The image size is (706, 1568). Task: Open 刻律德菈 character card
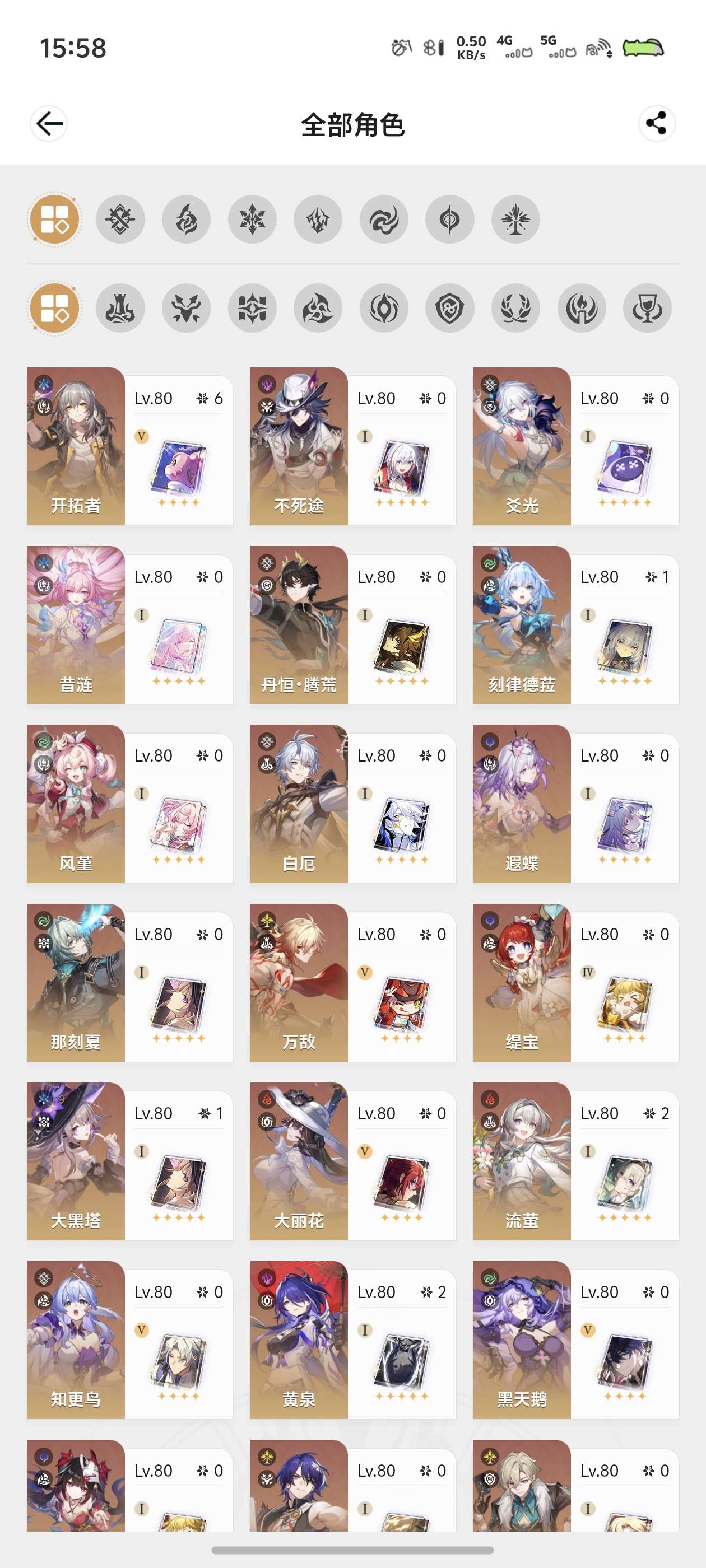[575, 625]
